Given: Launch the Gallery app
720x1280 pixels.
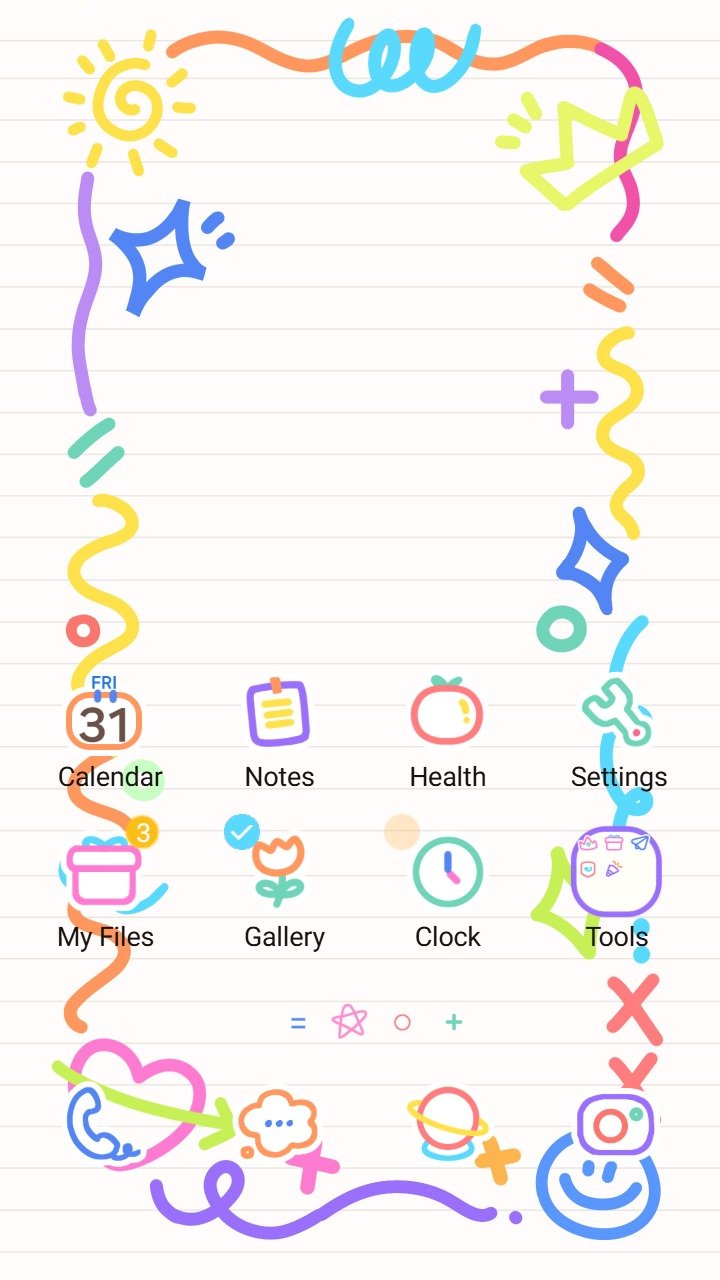Looking at the screenshot, I should 279,872.
